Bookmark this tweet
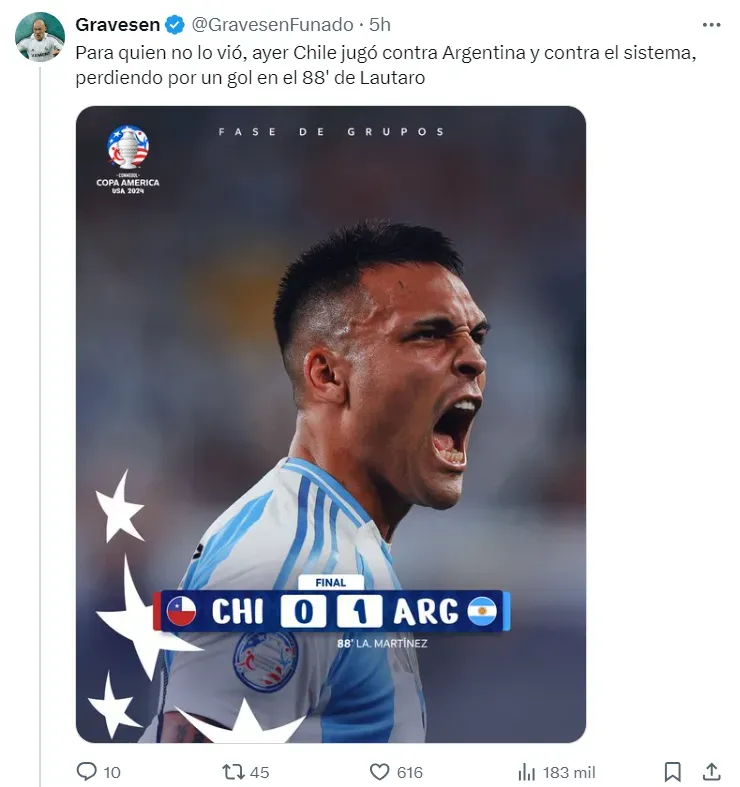This screenshot has height=787, width=740. [x=673, y=772]
